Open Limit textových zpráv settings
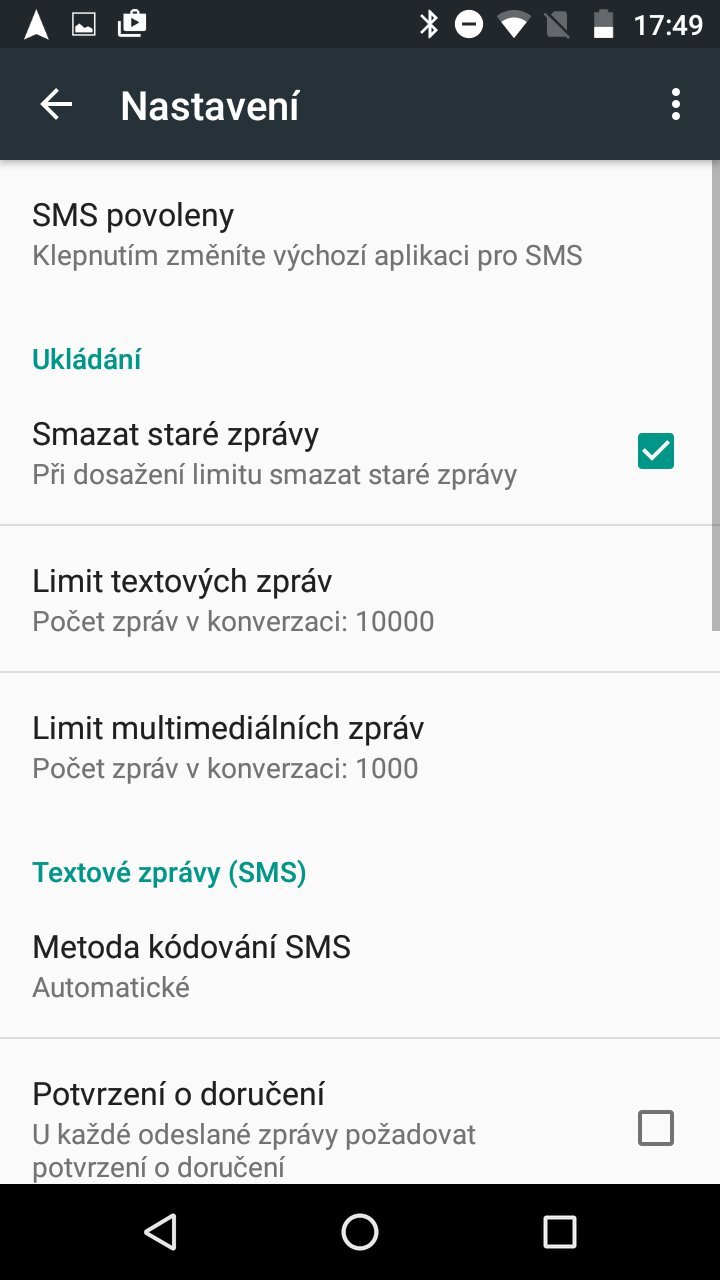Viewport: 720px width, 1280px height. [x=300, y=598]
